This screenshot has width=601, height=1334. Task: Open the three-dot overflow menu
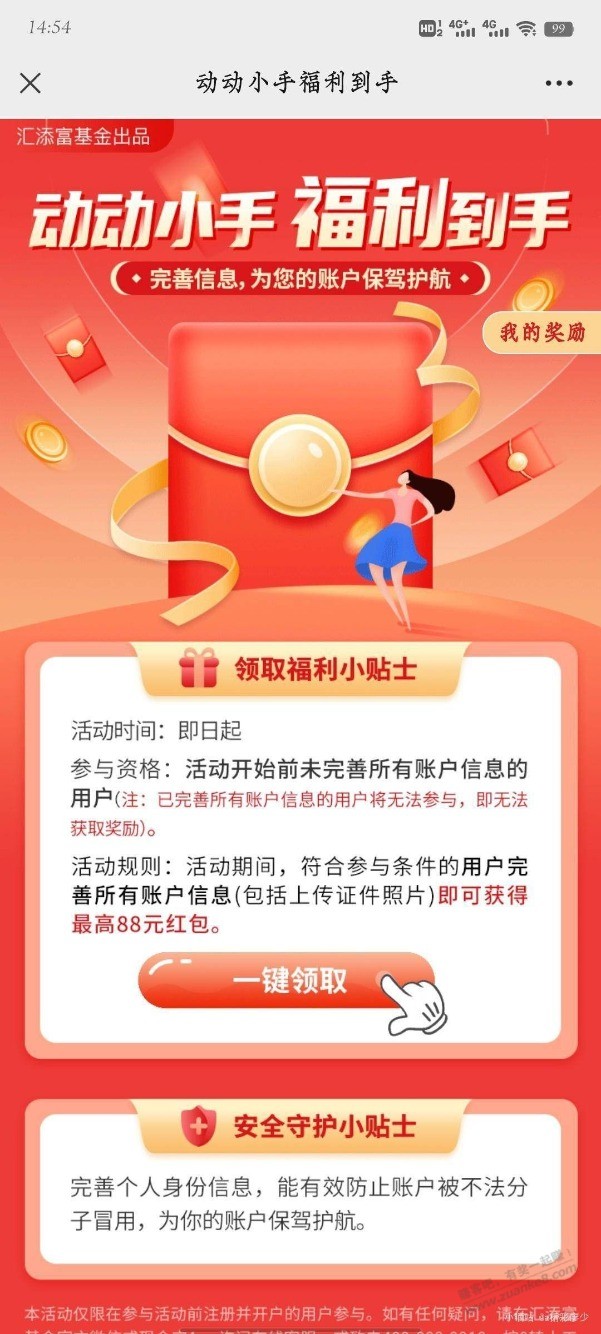click(x=559, y=83)
